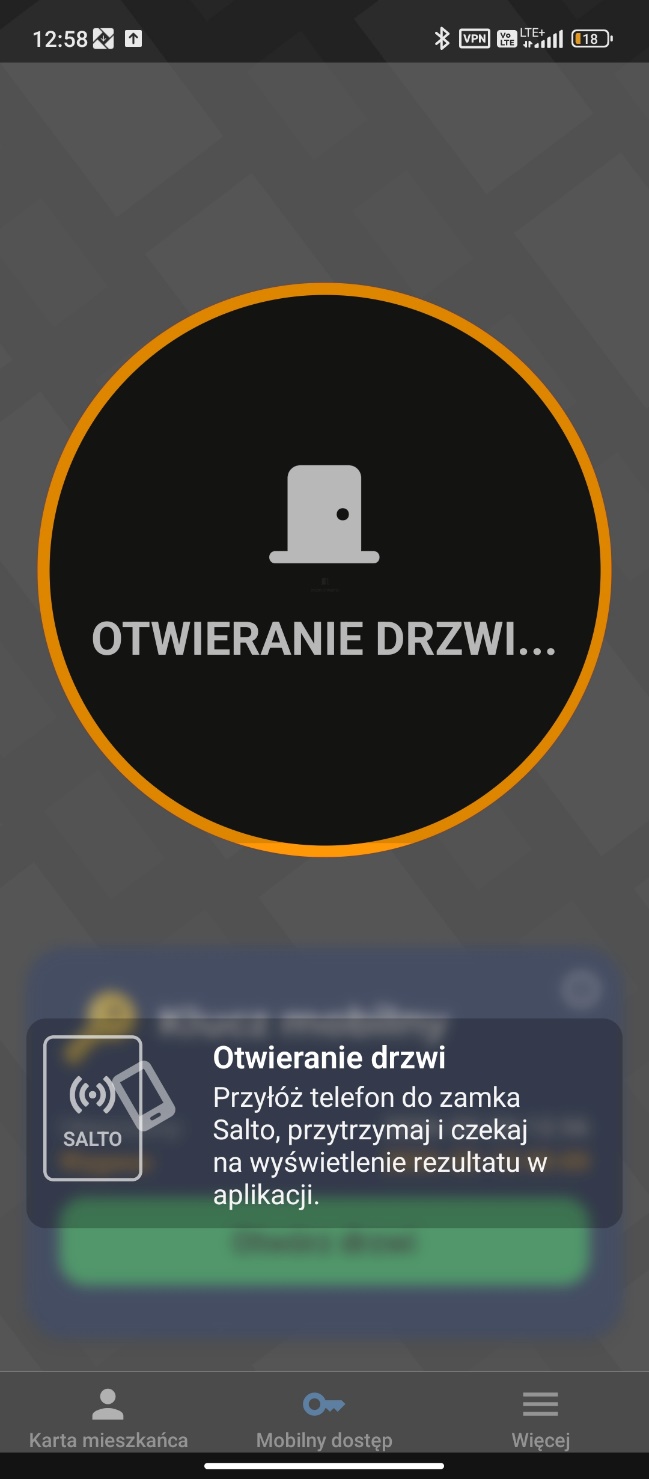Open the Więcej menu tab
The image size is (649, 1479).
tap(540, 1417)
